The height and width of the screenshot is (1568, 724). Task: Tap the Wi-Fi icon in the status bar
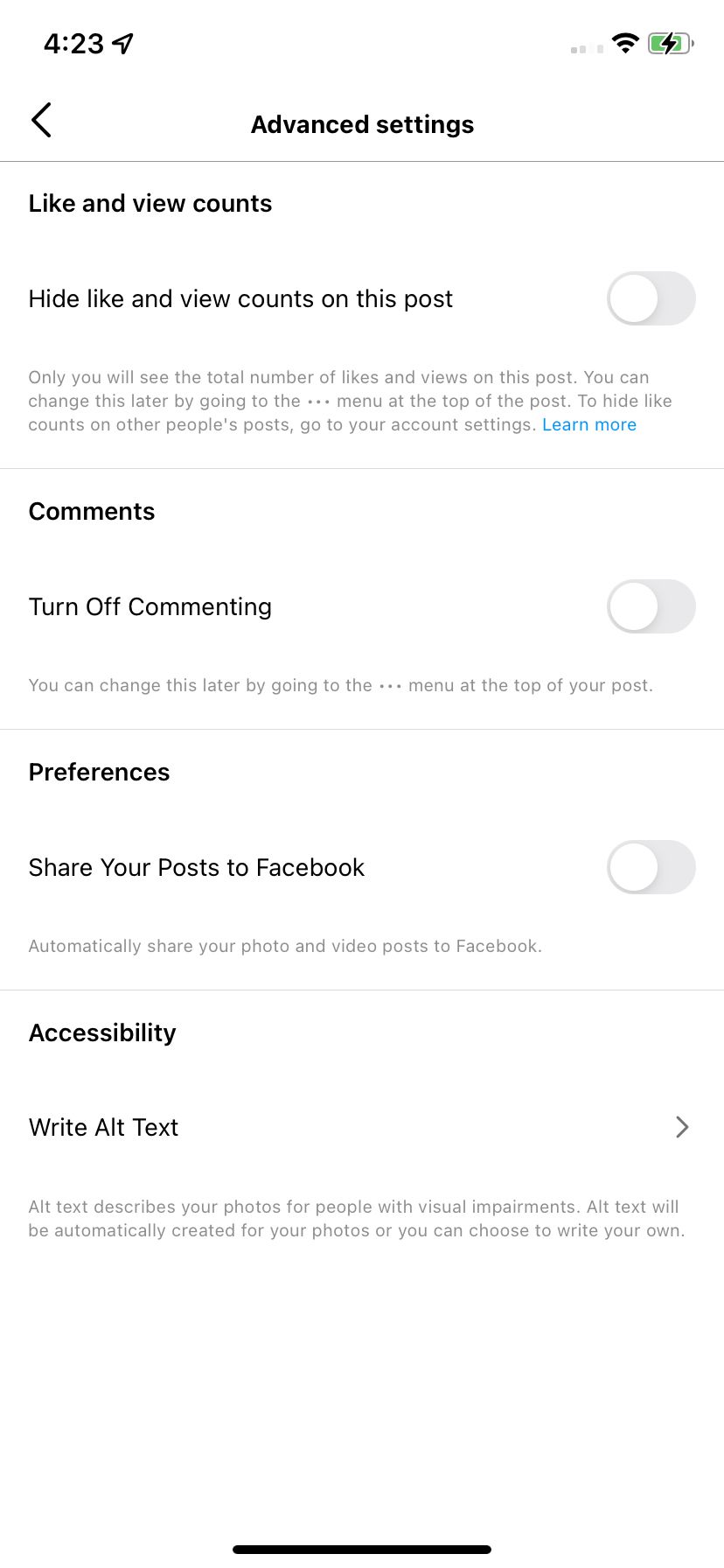click(625, 42)
